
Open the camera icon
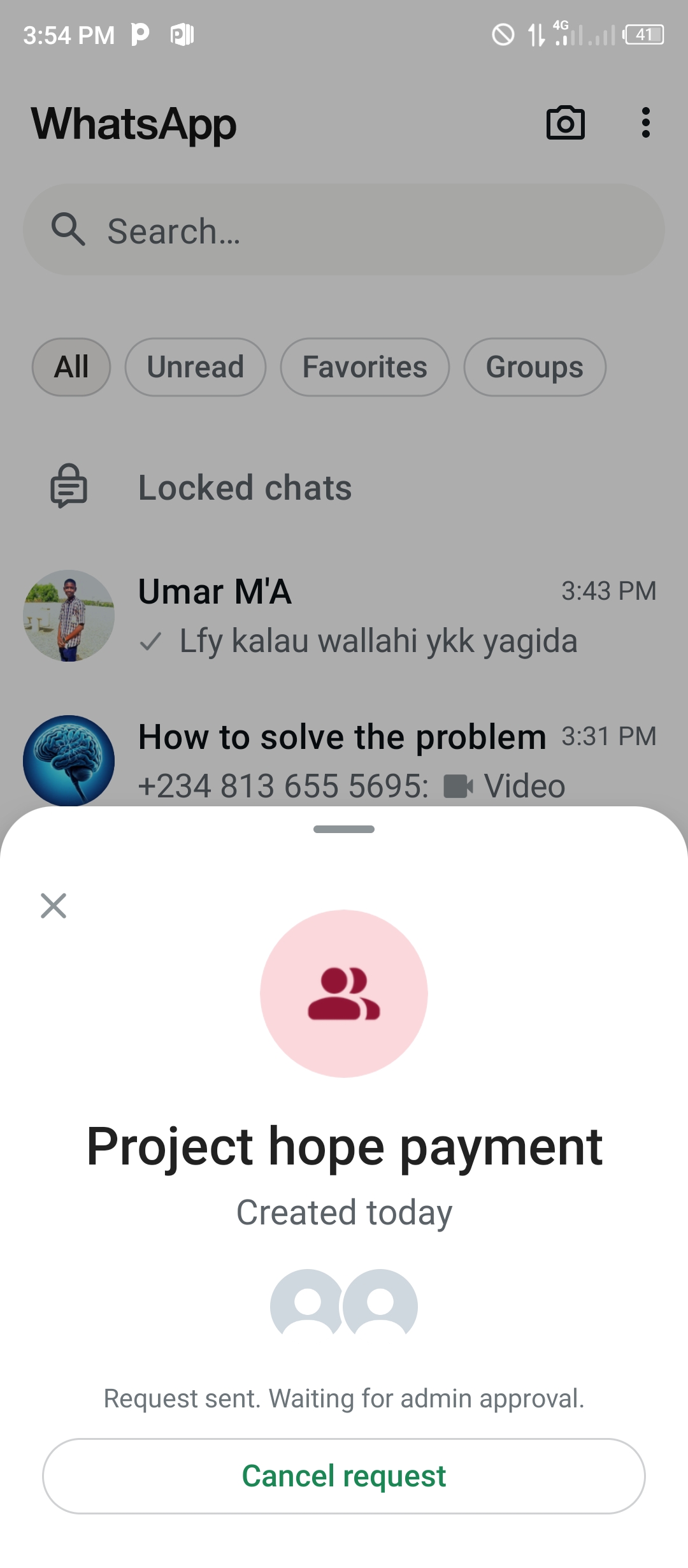coord(565,123)
